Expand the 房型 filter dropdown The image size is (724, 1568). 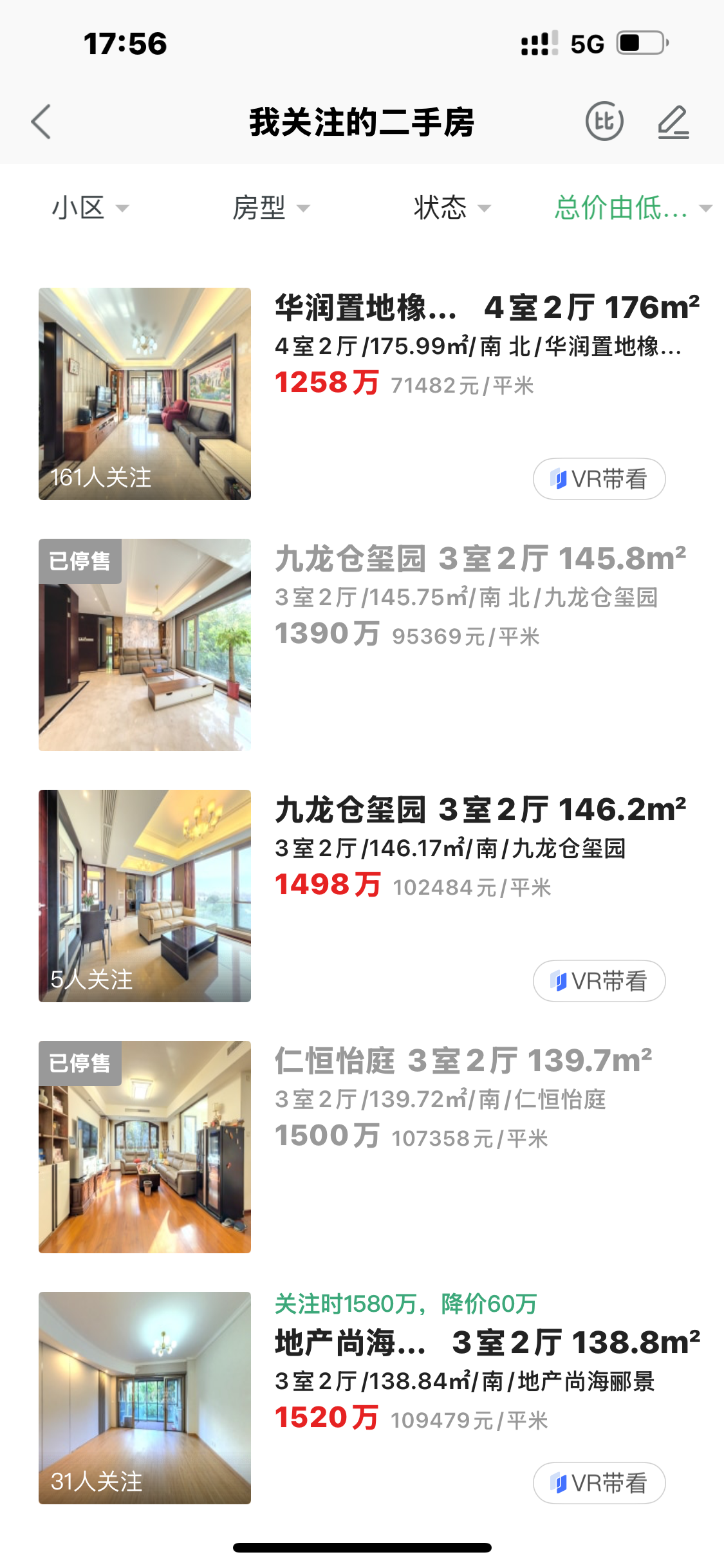pyautogui.click(x=271, y=208)
